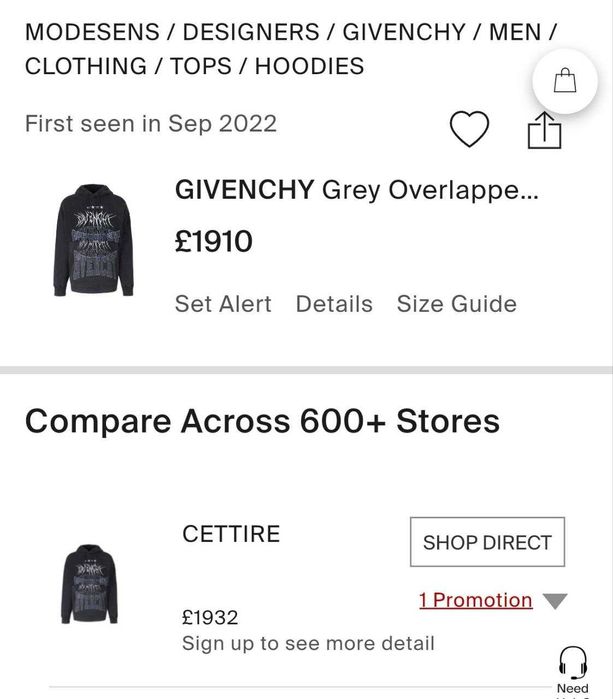This screenshot has height=699, width=613.
Task: Open the shopping bag
Action: (564, 82)
